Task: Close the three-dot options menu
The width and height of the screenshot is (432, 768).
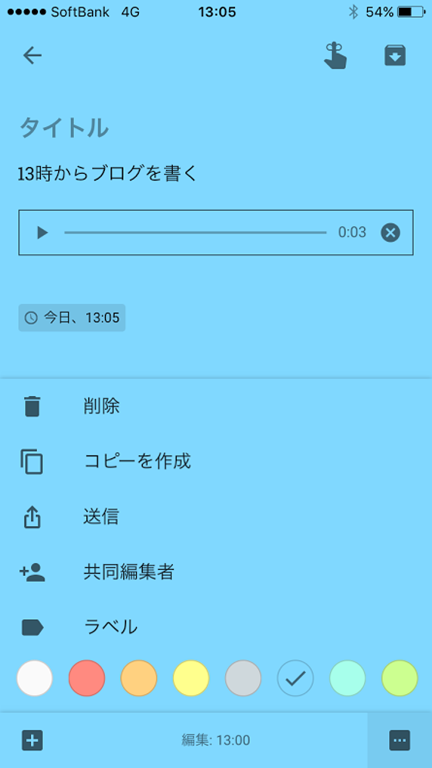Action: (400, 740)
